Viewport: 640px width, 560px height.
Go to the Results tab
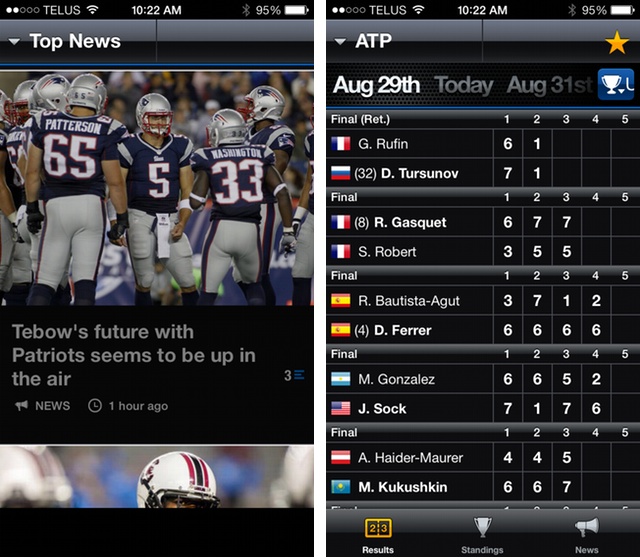click(378, 535)
